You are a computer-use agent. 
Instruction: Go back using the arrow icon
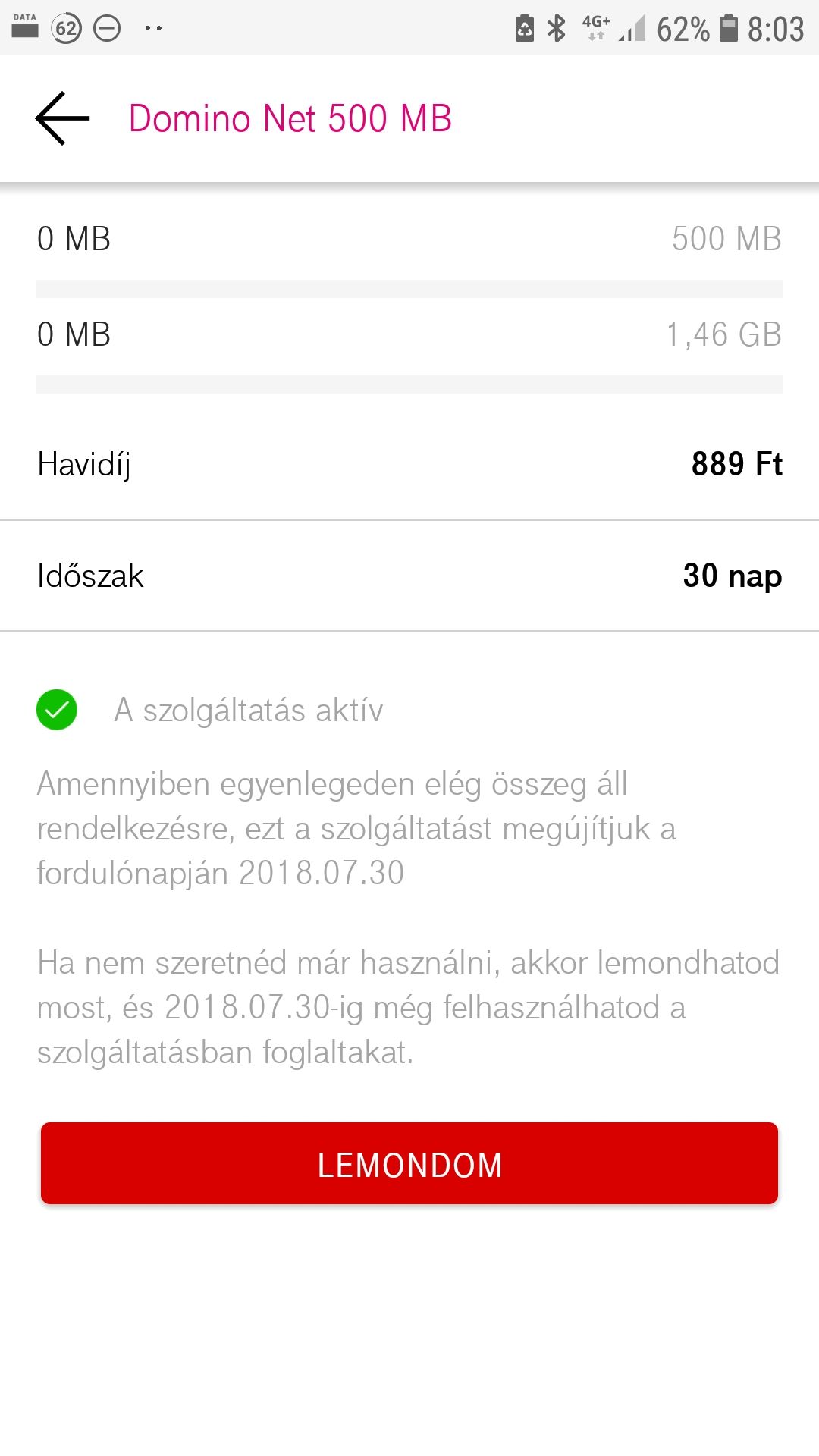pyautogui.click(x=62, y=118)
